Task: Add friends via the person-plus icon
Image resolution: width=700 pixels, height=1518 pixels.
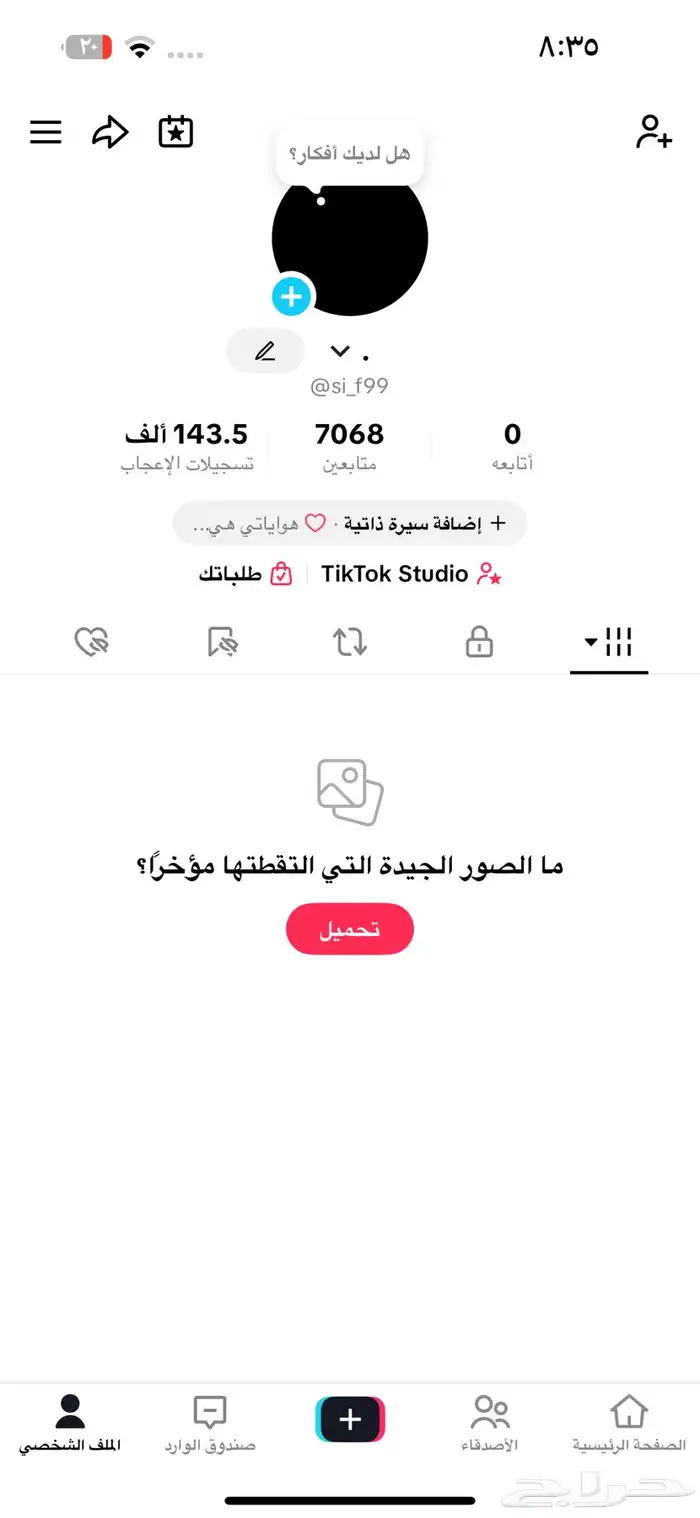Action: [x=654, y=132]
